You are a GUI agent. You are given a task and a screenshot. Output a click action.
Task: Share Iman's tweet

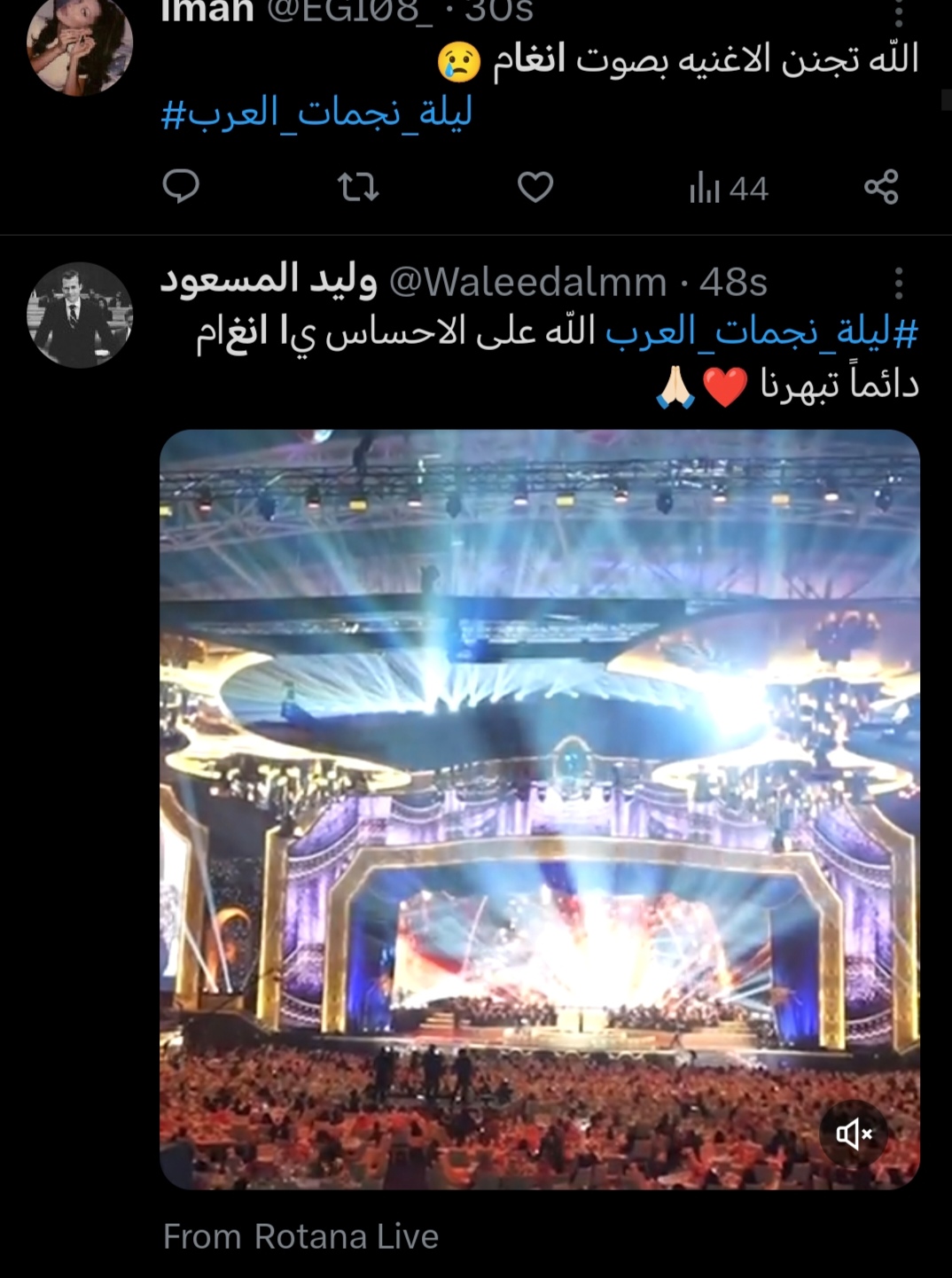[x=881, y=187]
